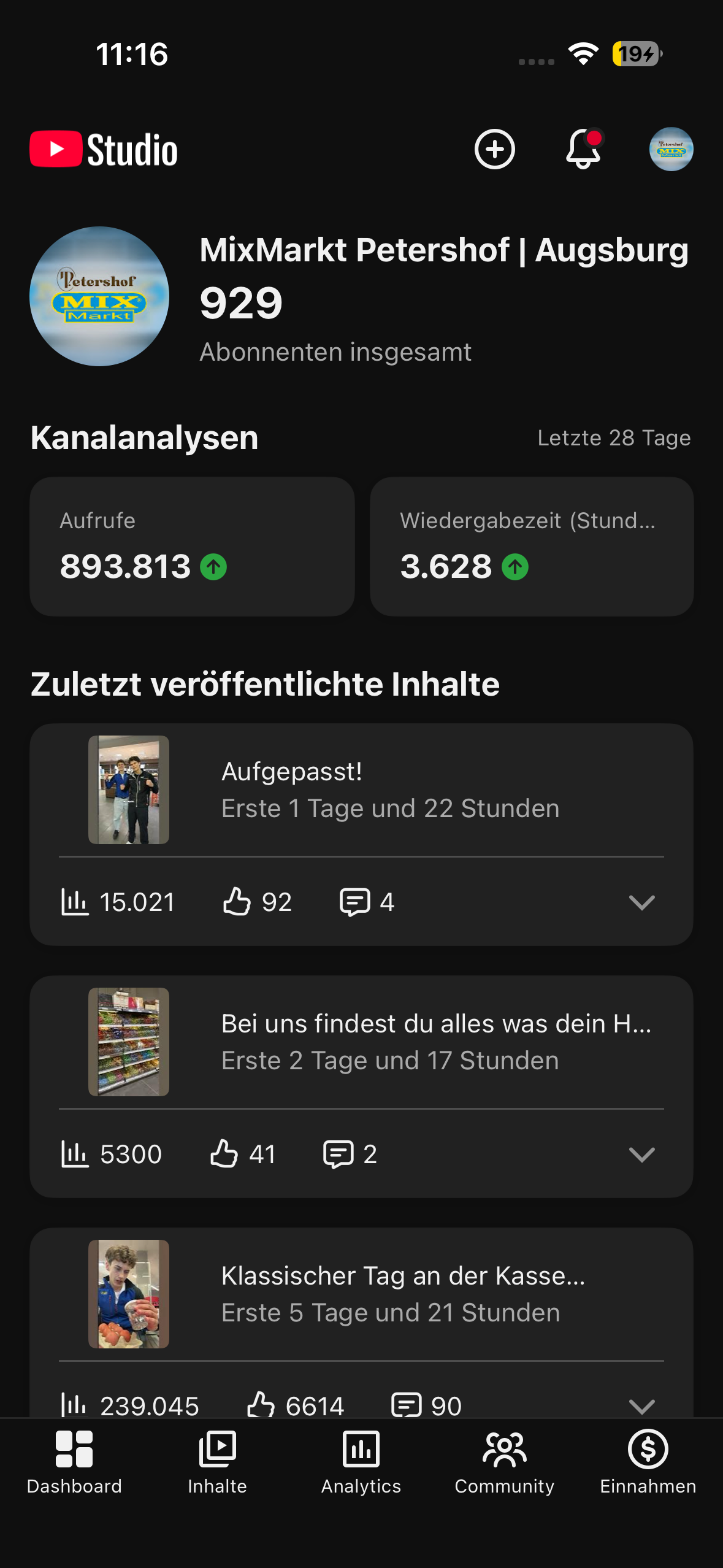Open the Aufrufe analytics card
The width and height of the screenshot is (723, 1568).
192,547
